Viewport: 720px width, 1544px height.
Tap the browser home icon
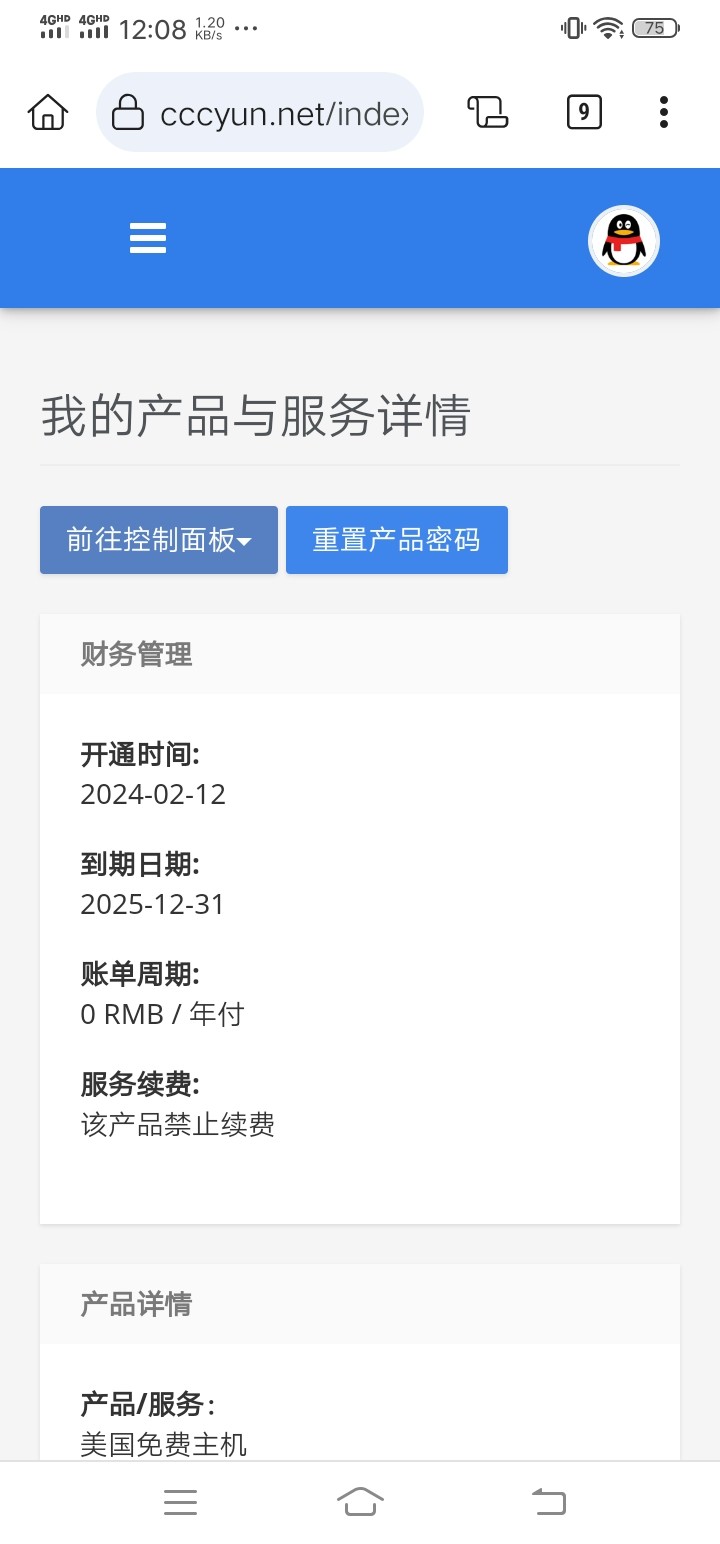[47, 112]
